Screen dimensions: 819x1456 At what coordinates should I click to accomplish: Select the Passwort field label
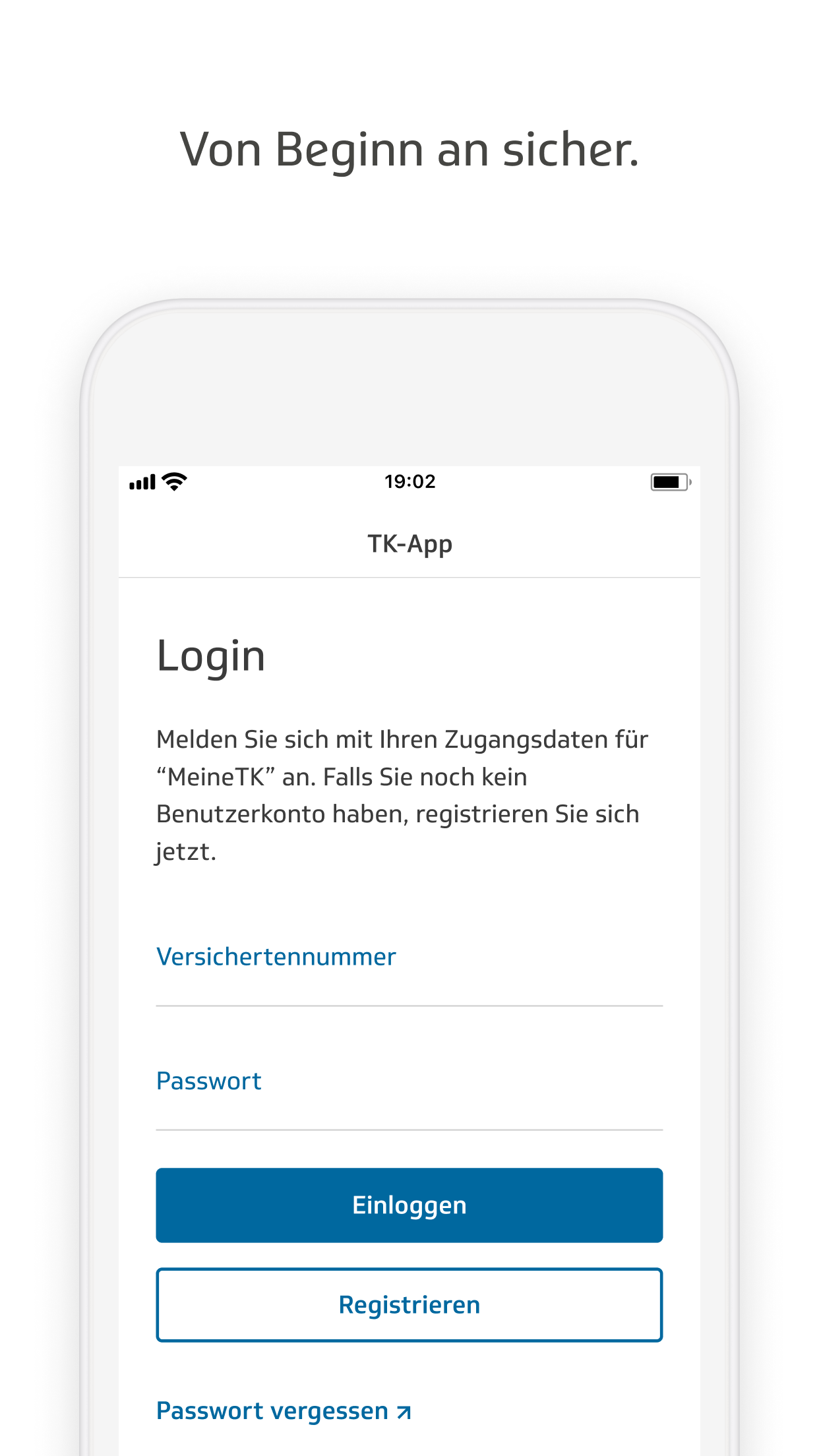click(x=208, y=1079)
